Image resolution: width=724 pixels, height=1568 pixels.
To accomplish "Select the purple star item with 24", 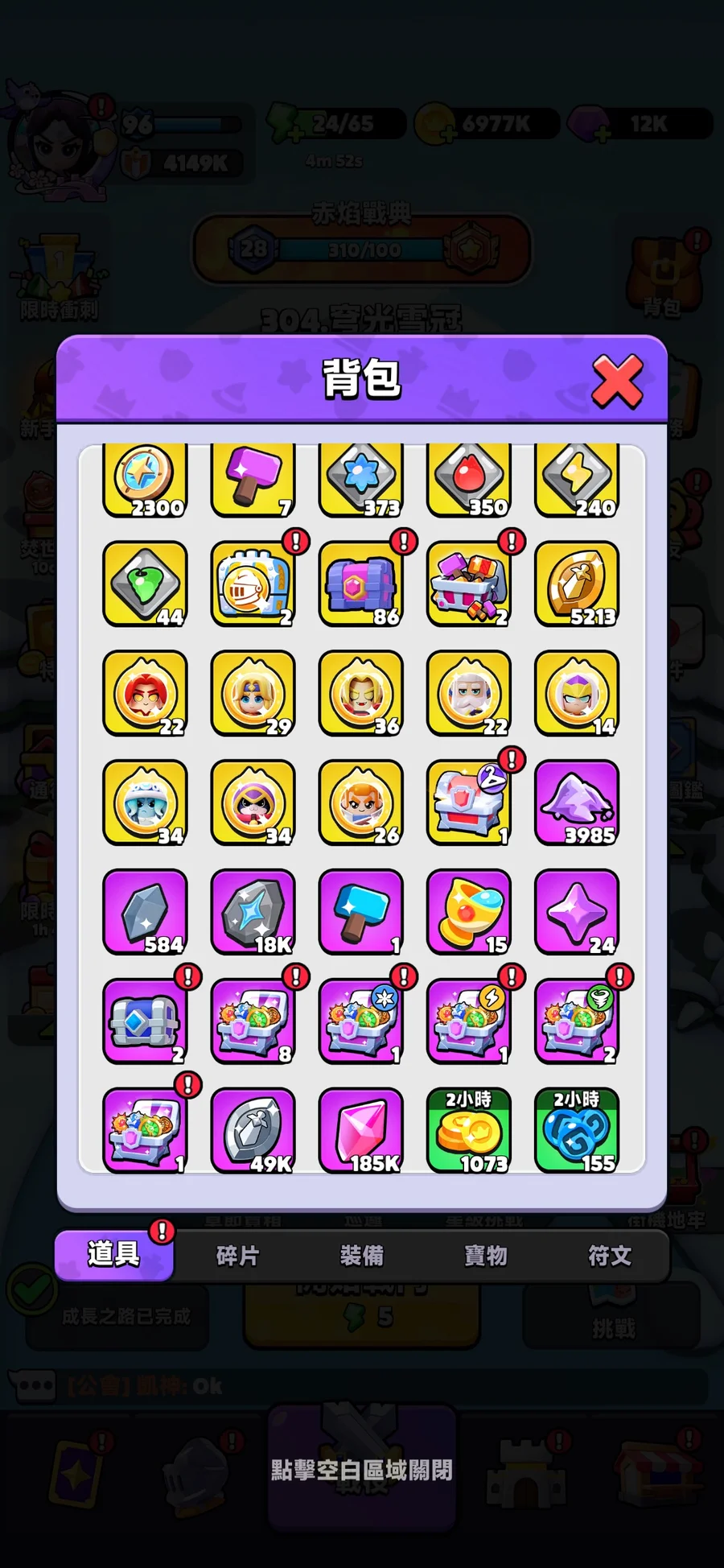I will coord(577,912).
